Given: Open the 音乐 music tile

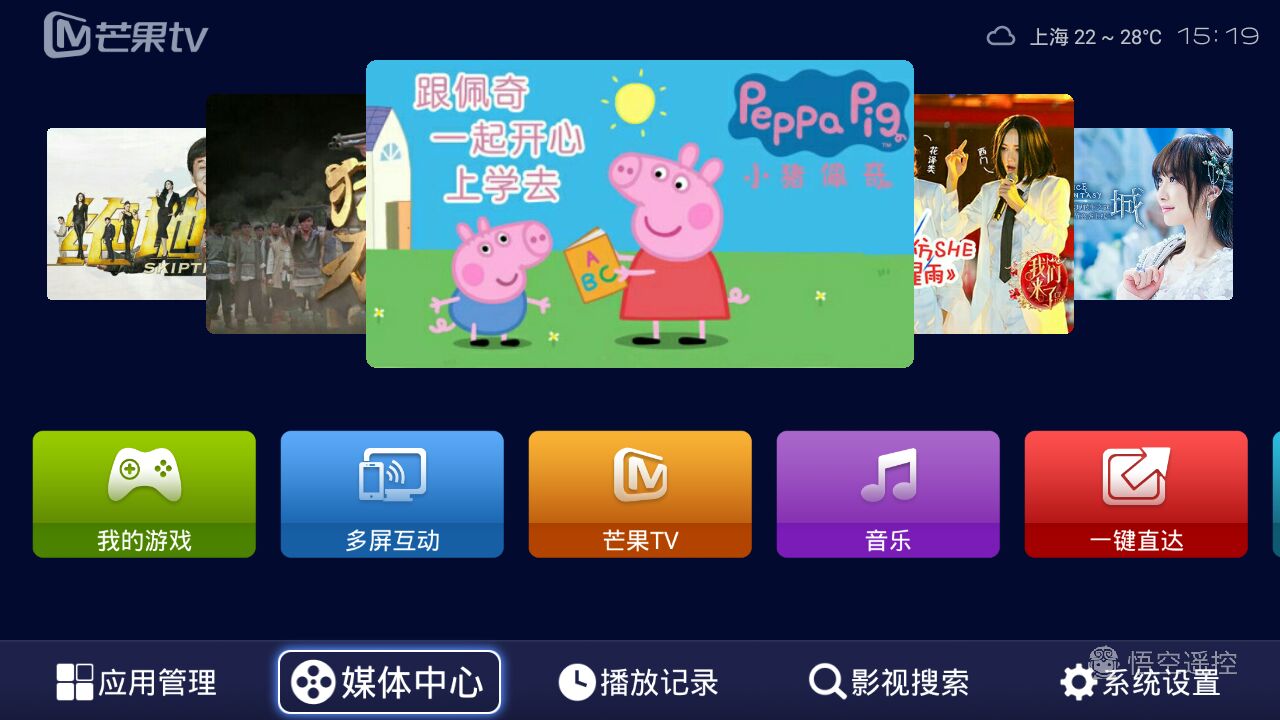Looking at the screenshot, I should point(888,494).
